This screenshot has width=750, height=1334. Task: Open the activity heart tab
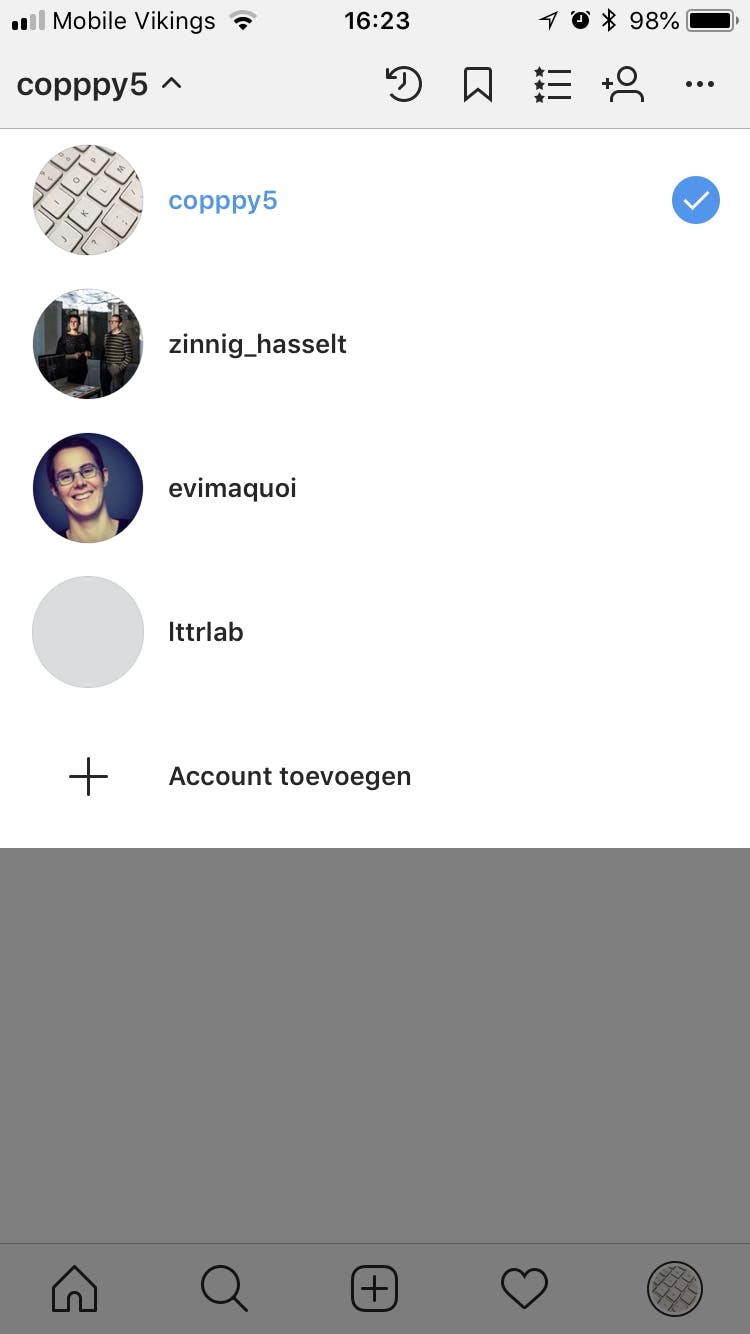pos(524,1288)
